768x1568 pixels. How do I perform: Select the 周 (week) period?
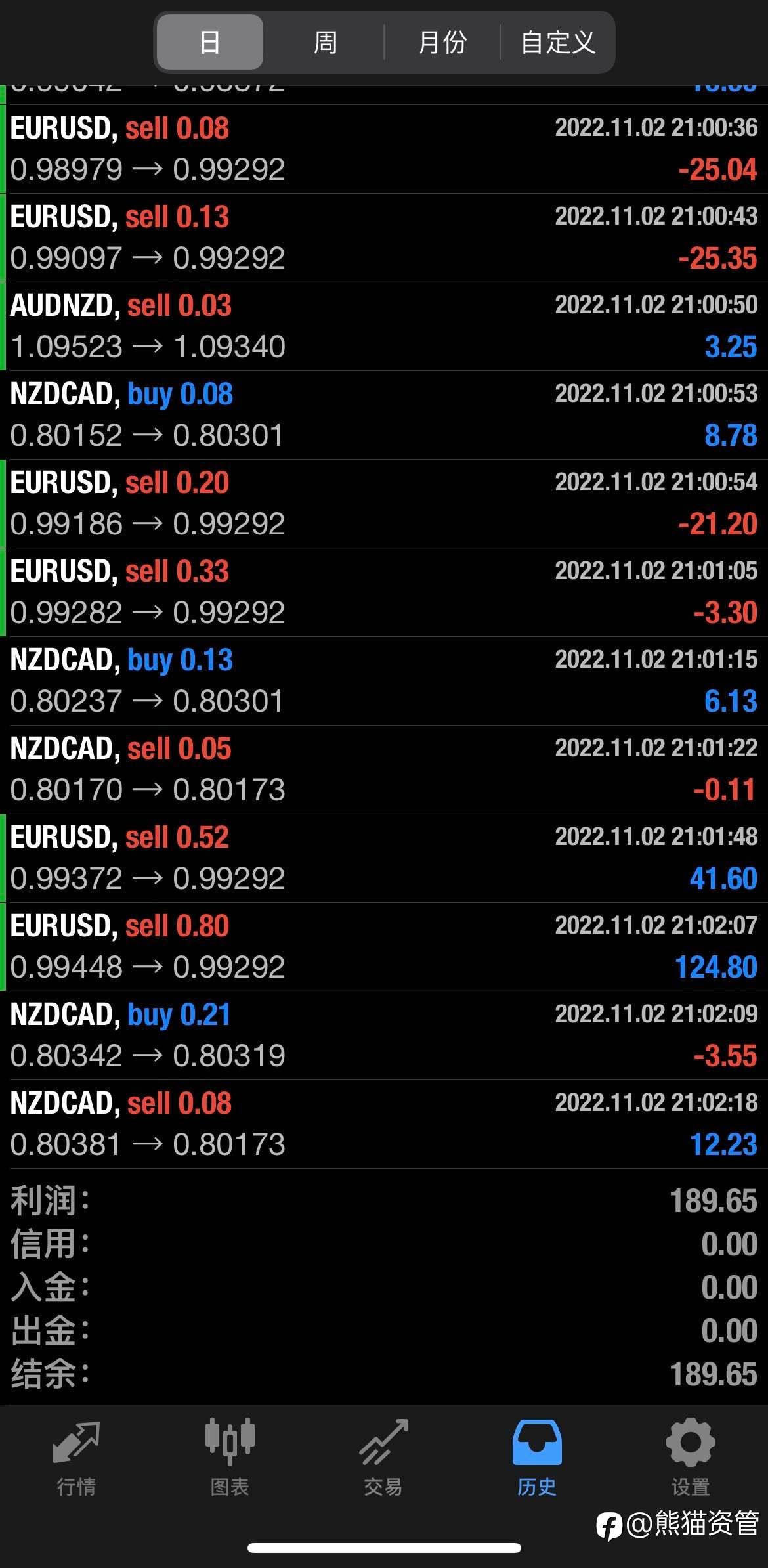click(325, 43)
